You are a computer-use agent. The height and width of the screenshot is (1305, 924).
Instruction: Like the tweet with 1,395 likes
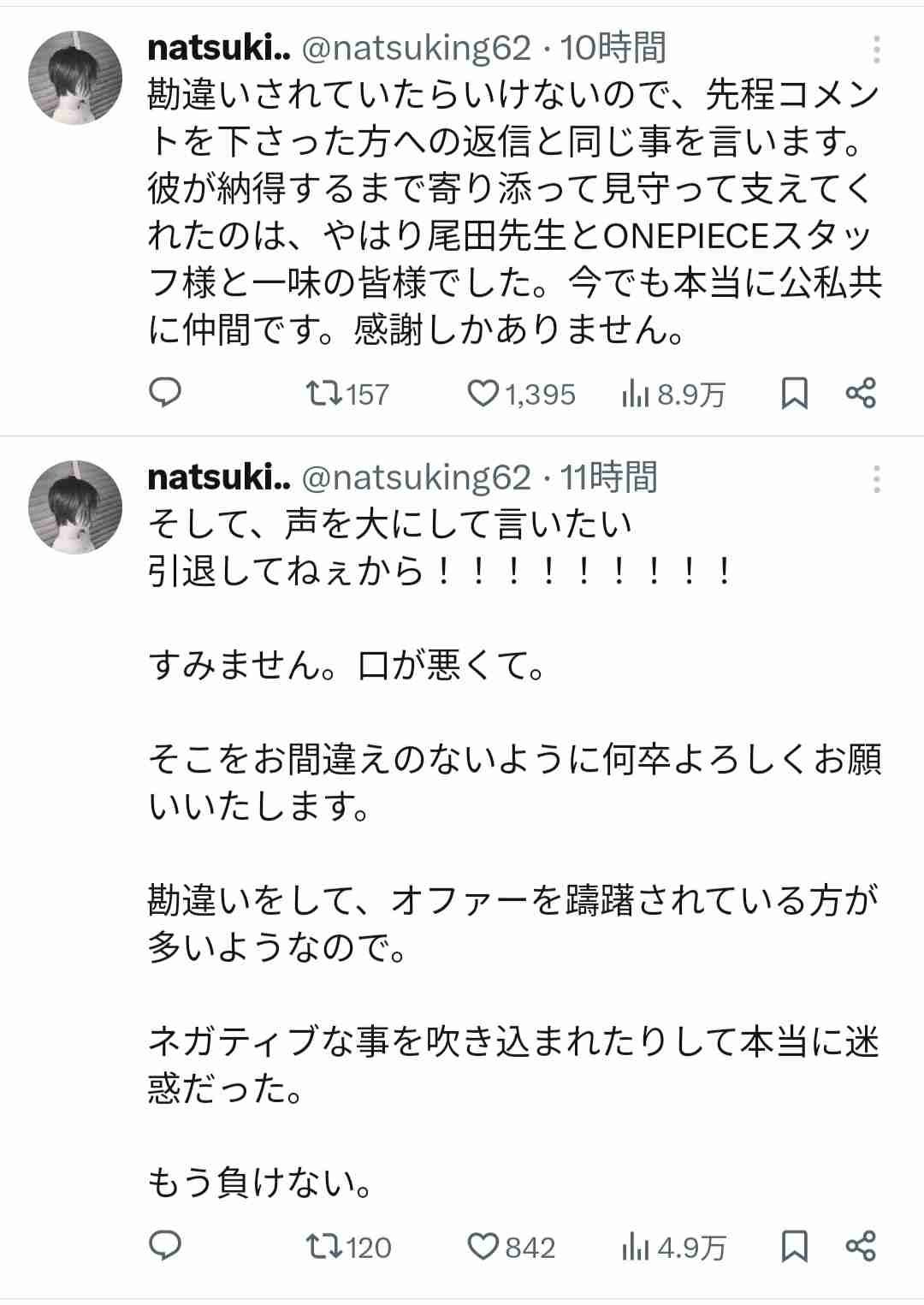point(483,394)
